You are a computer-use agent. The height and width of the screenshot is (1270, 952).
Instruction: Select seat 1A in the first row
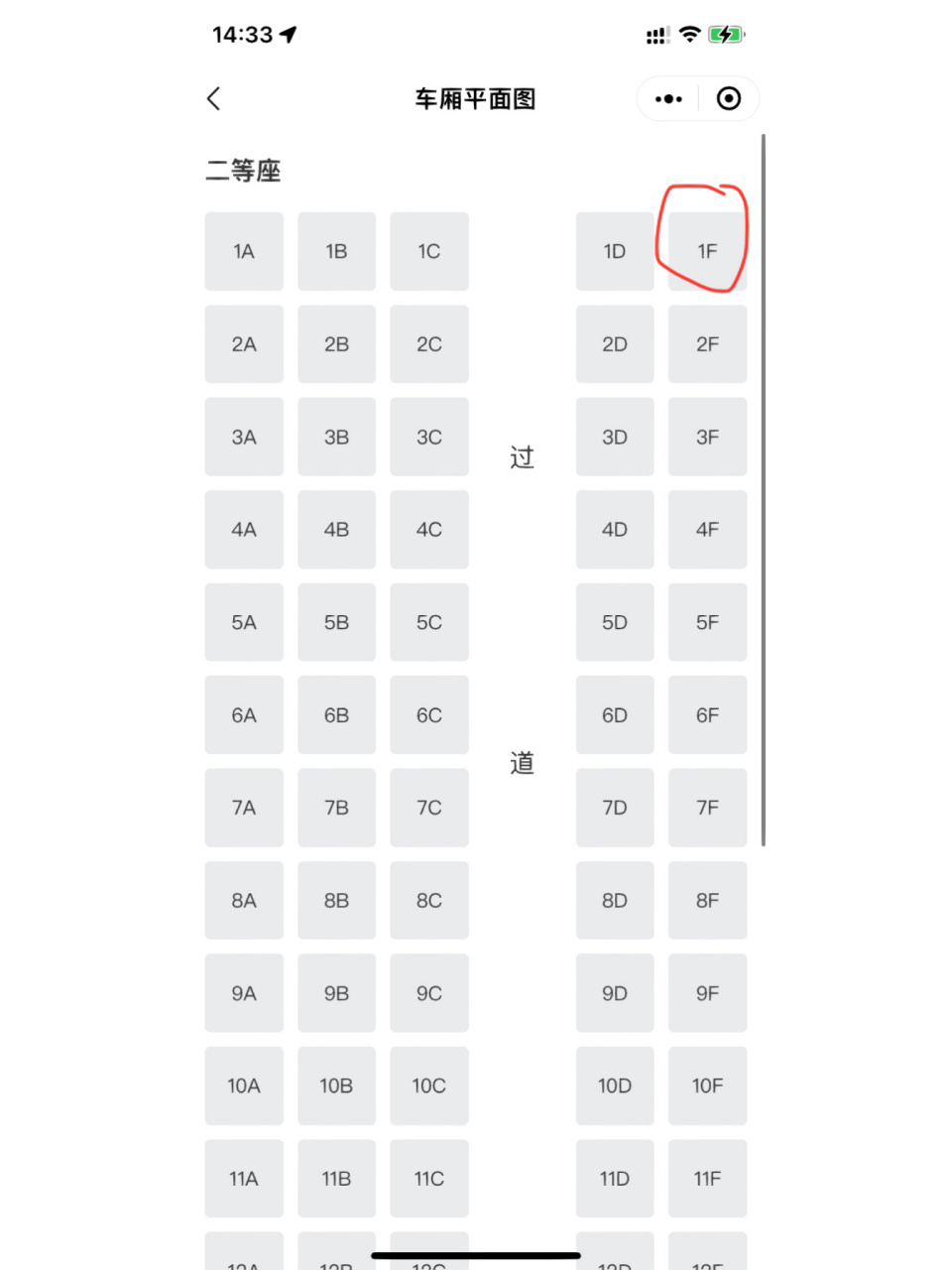tap(244, 251)
